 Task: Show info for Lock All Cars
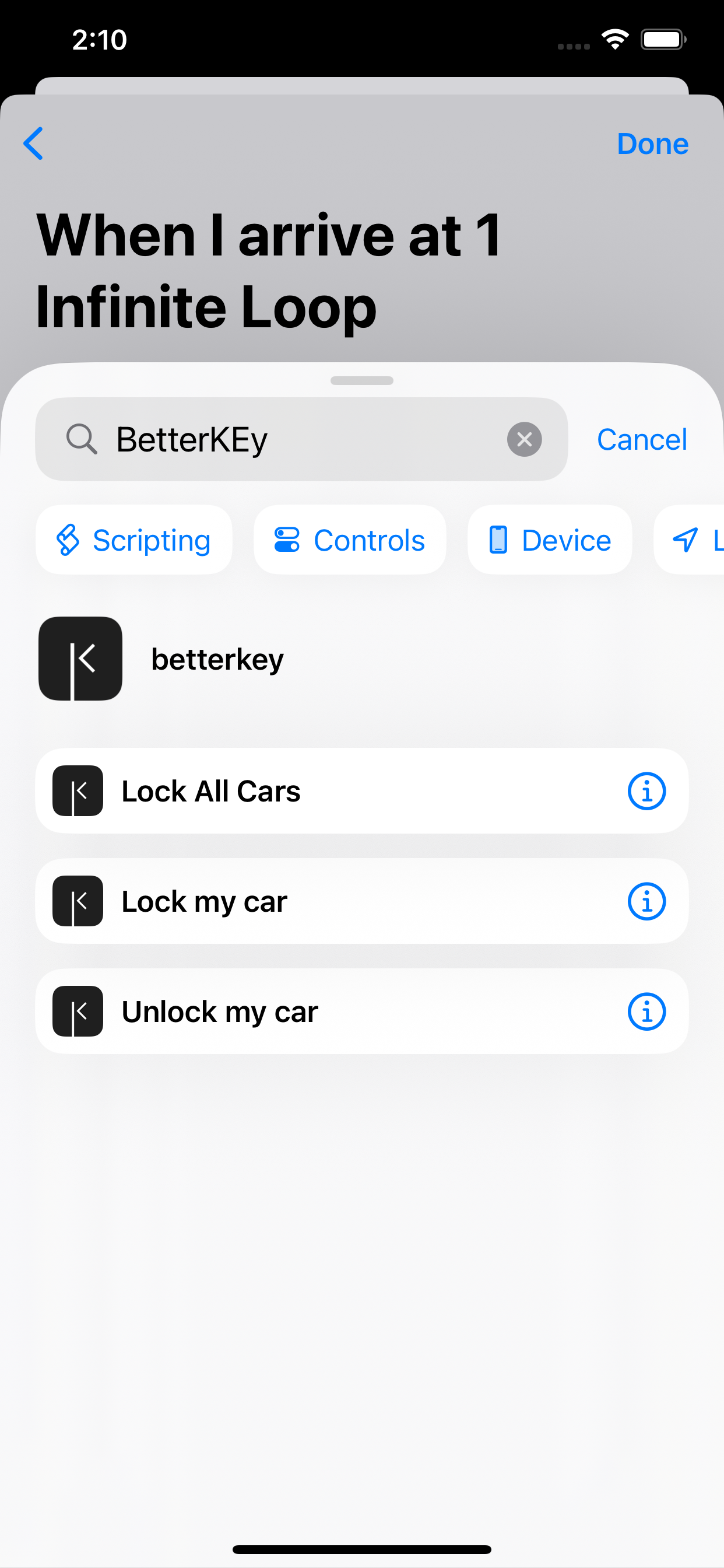[x=646, y=792]
